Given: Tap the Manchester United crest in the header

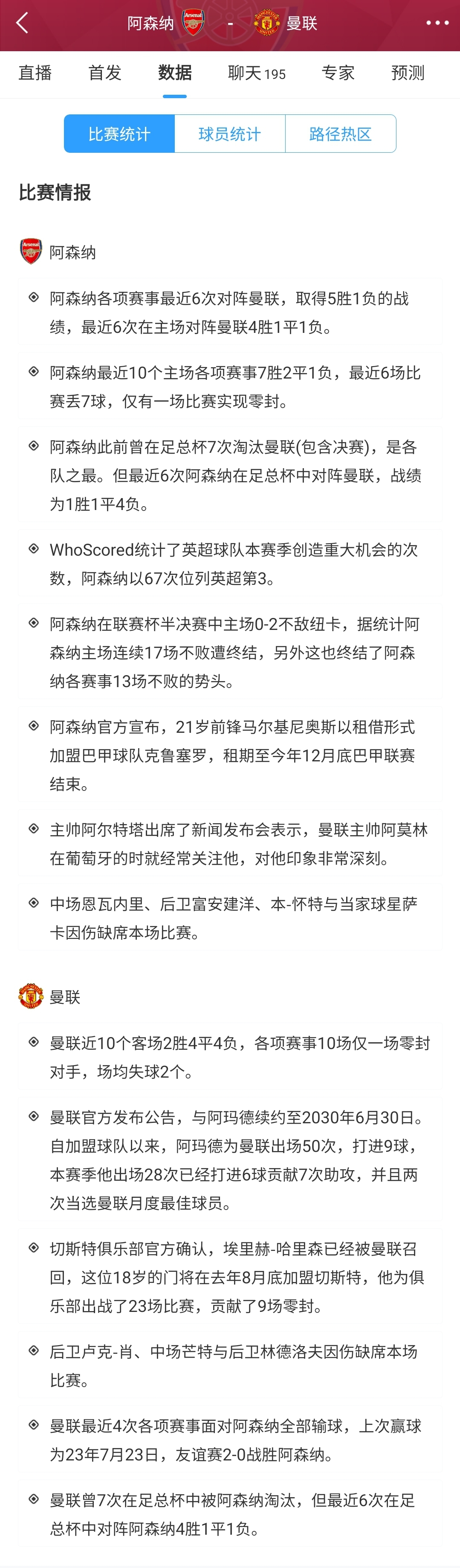Looking at the screenshot, I should pos(266,23).
